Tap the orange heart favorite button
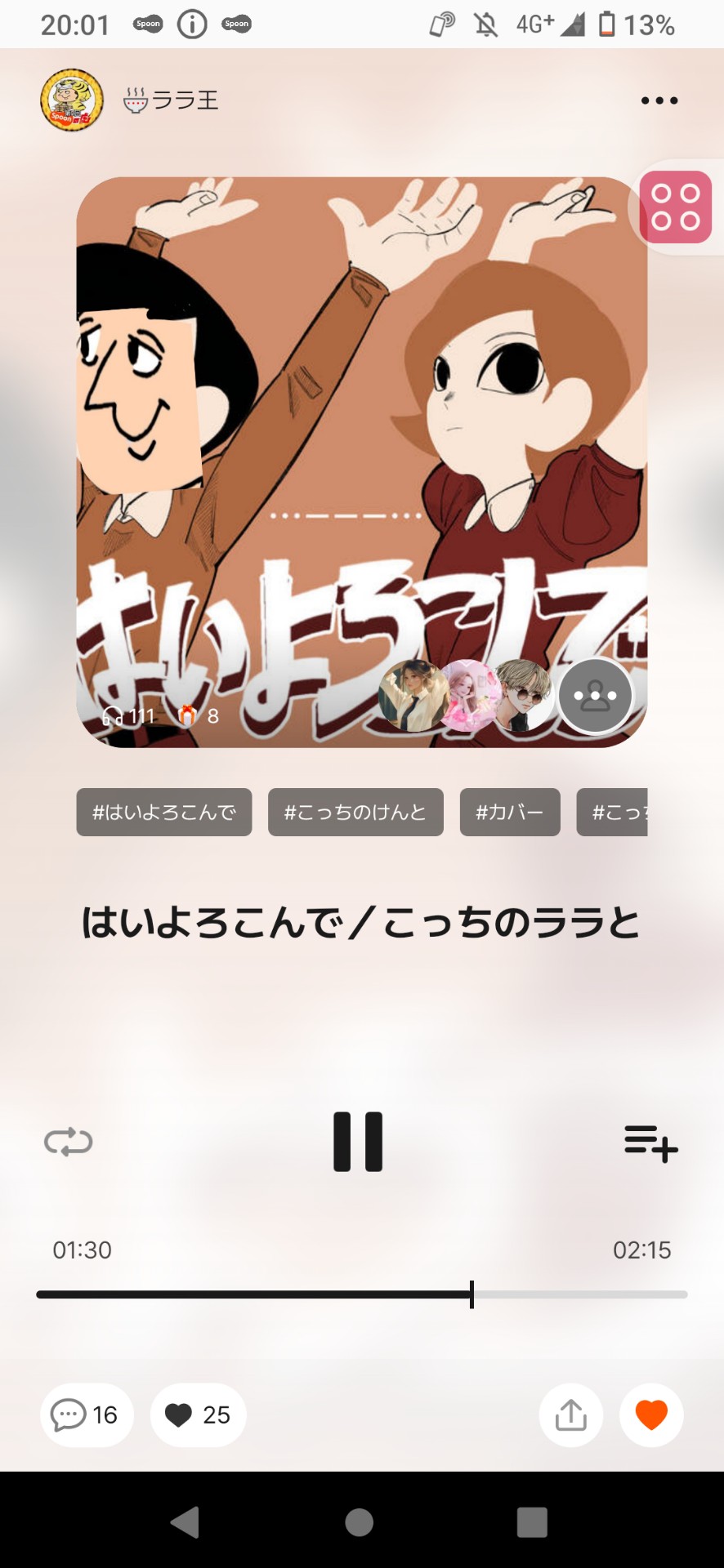This screenshot has width=724, height=1568. [651, 1414]
